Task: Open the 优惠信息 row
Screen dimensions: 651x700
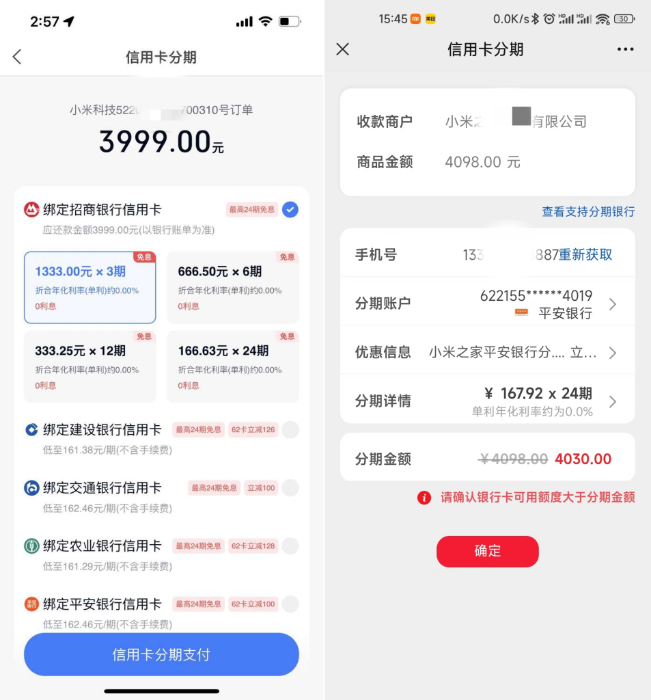Action: pos(487,352)
